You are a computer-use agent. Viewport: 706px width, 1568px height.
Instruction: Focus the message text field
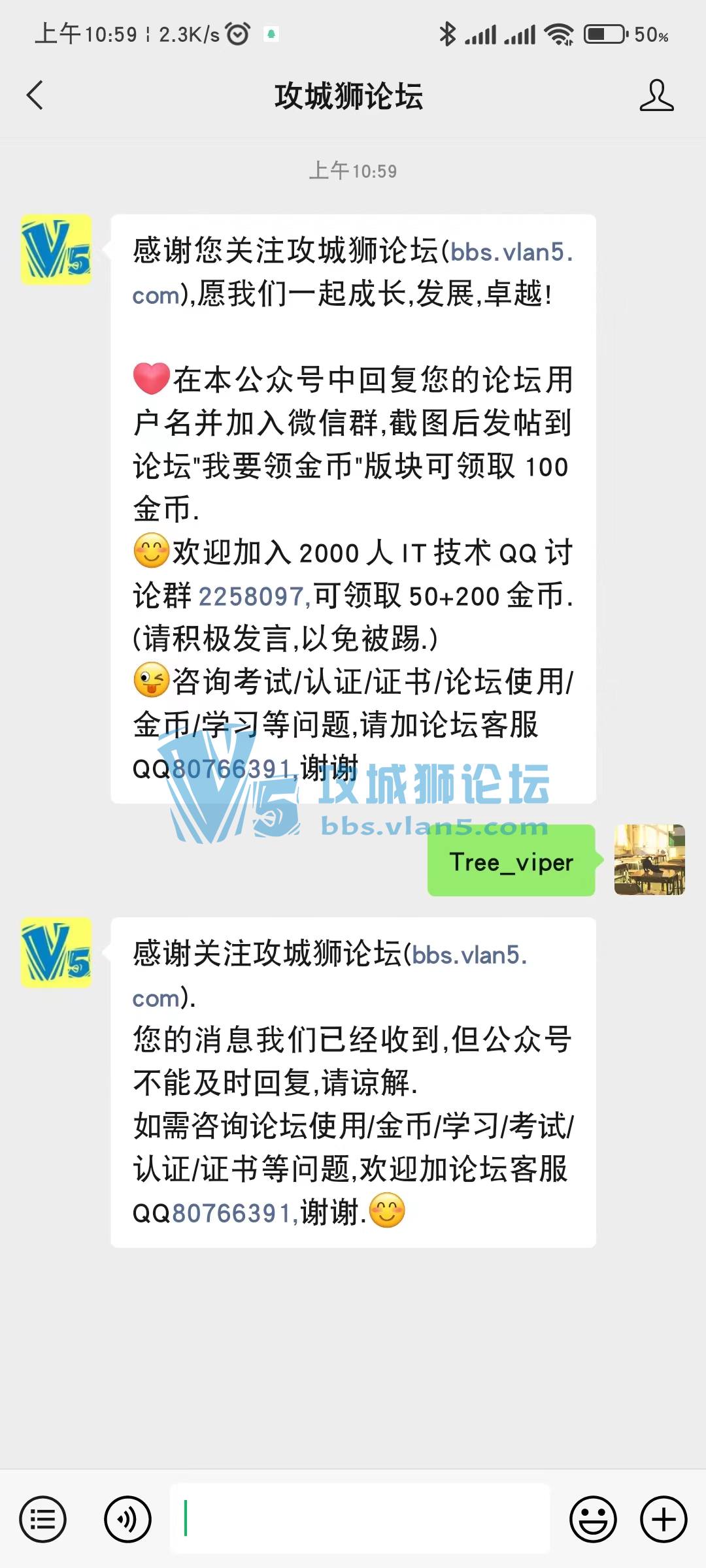360,1519
